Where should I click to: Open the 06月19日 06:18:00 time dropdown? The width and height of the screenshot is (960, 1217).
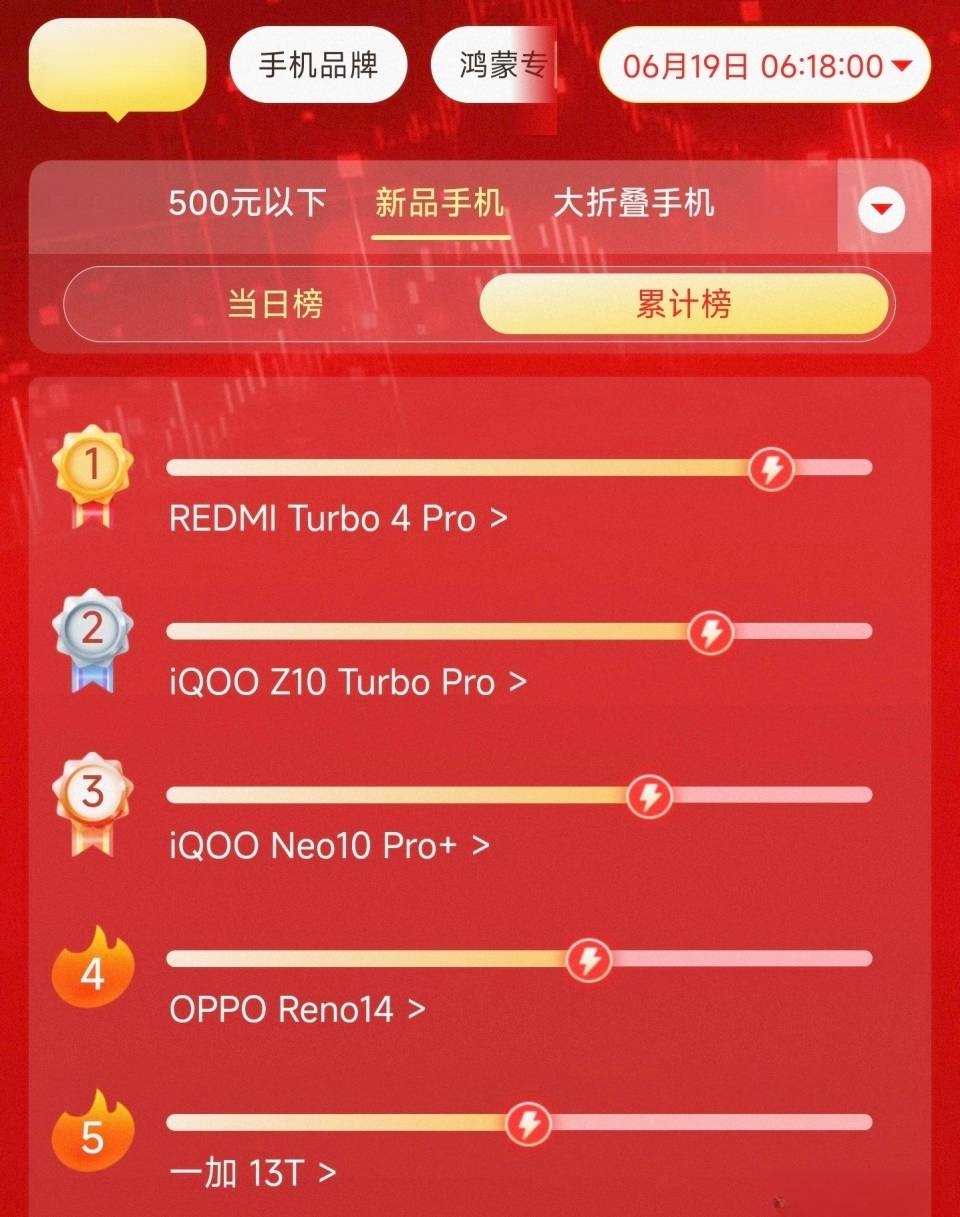pos(765,67)
